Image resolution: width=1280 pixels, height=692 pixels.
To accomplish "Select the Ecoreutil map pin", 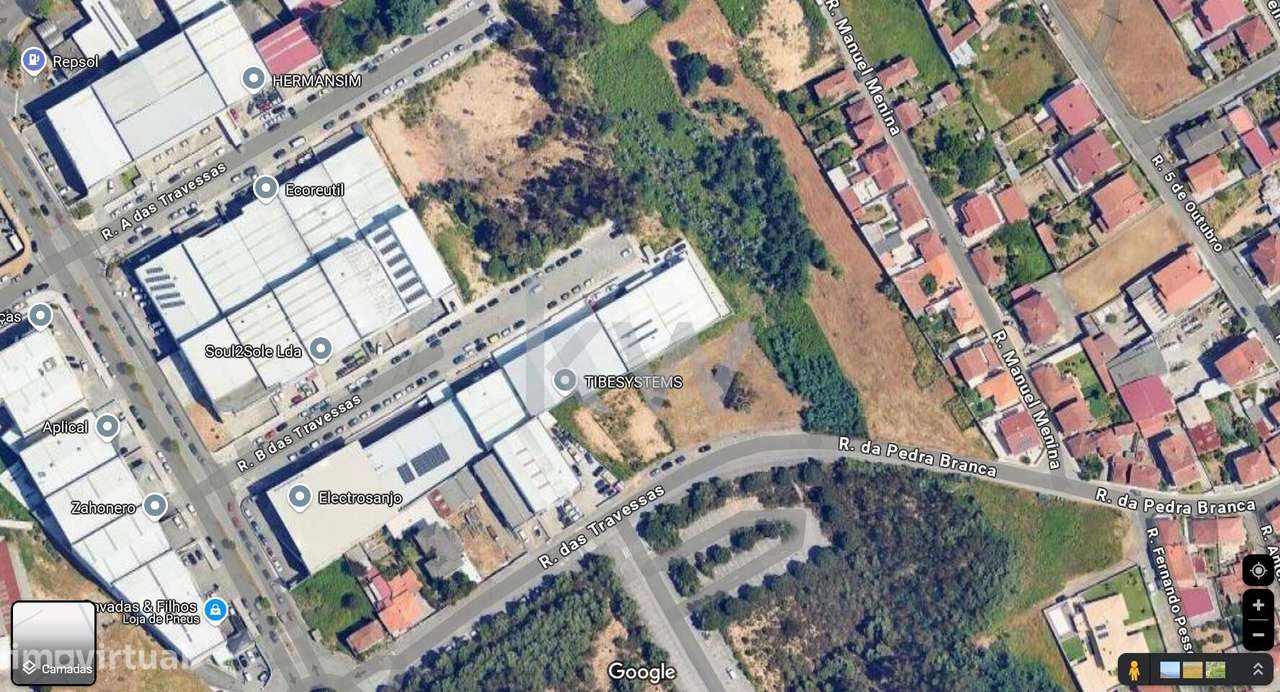I will [265, 187].
